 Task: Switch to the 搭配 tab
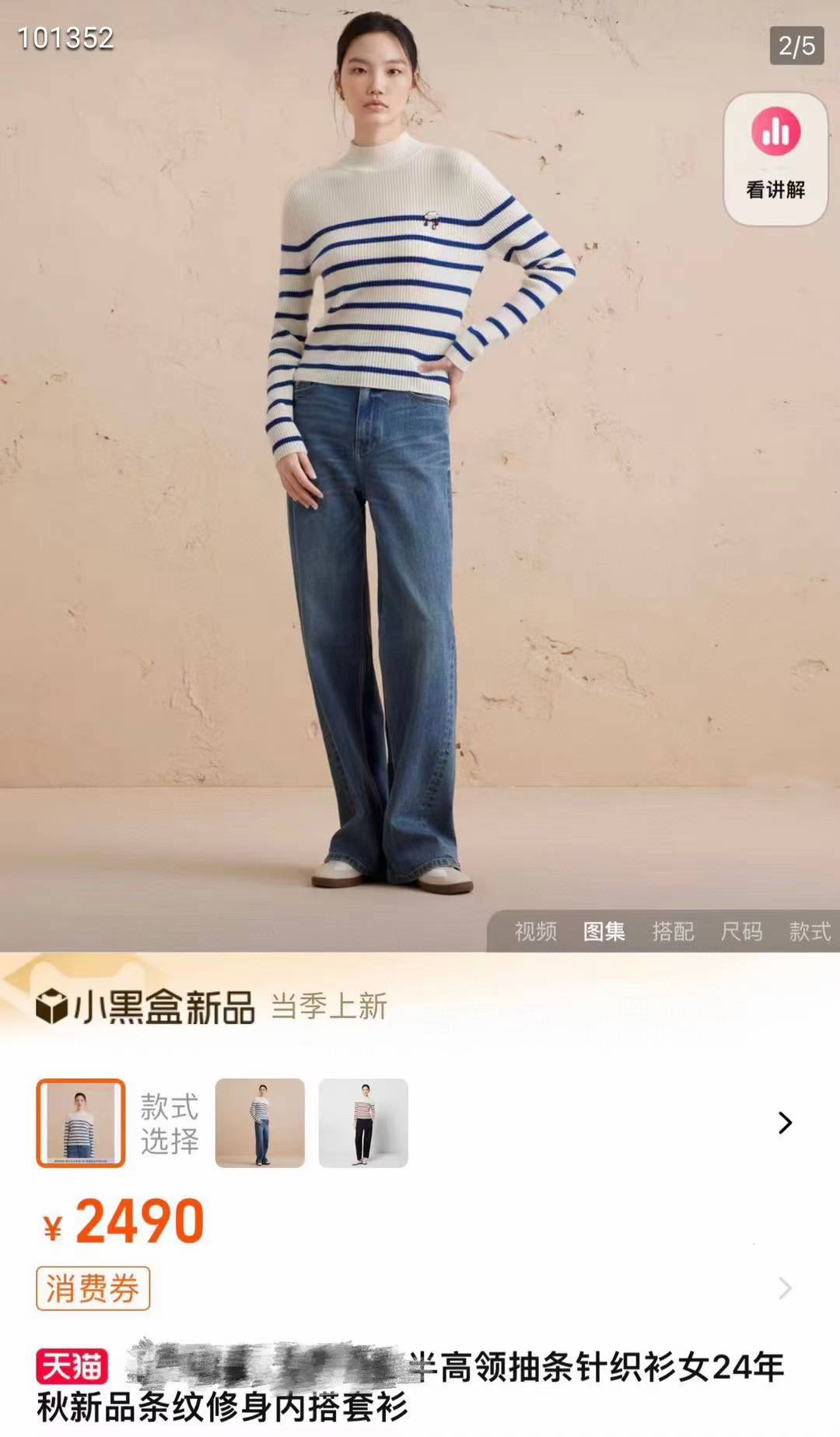(x=673, y=931)
